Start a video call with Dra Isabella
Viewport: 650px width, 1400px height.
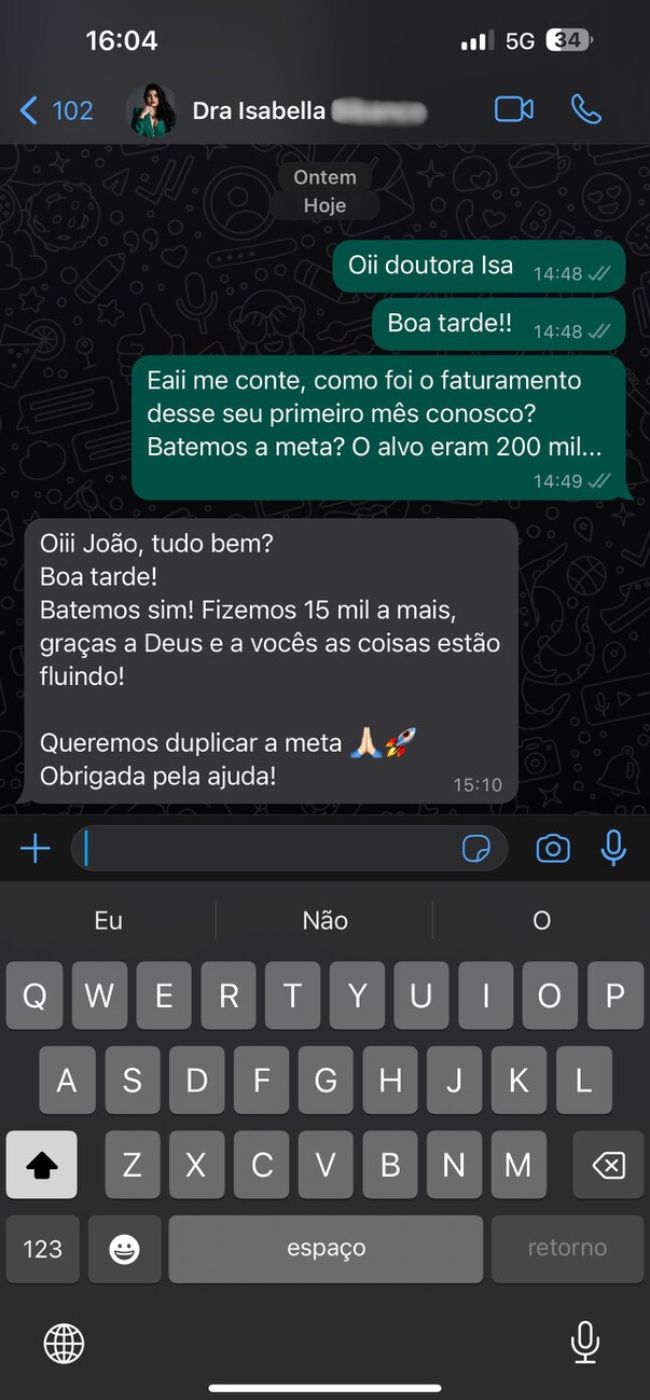click(x=514, y=110)
